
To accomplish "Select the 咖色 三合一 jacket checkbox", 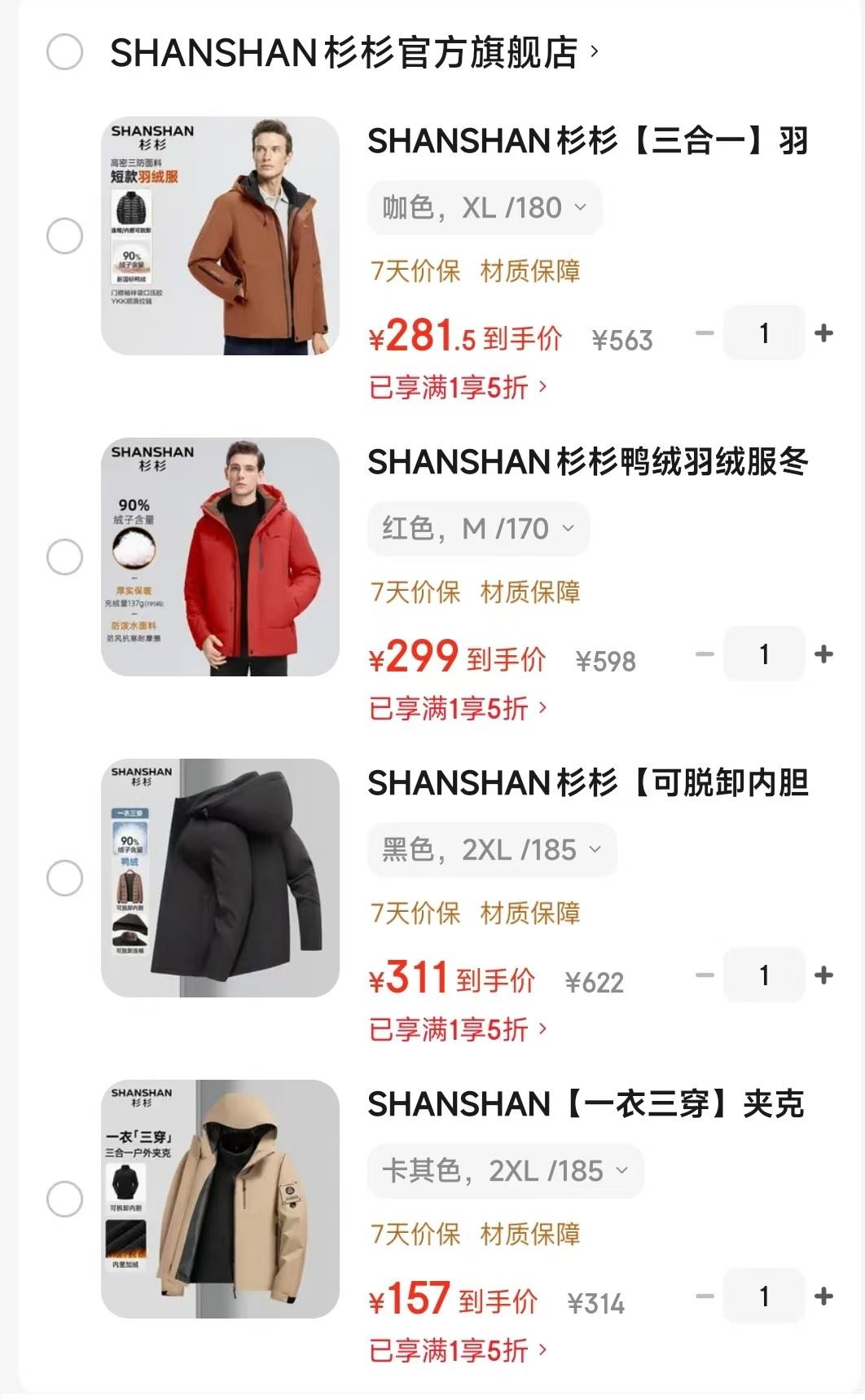I will point(64,236).
